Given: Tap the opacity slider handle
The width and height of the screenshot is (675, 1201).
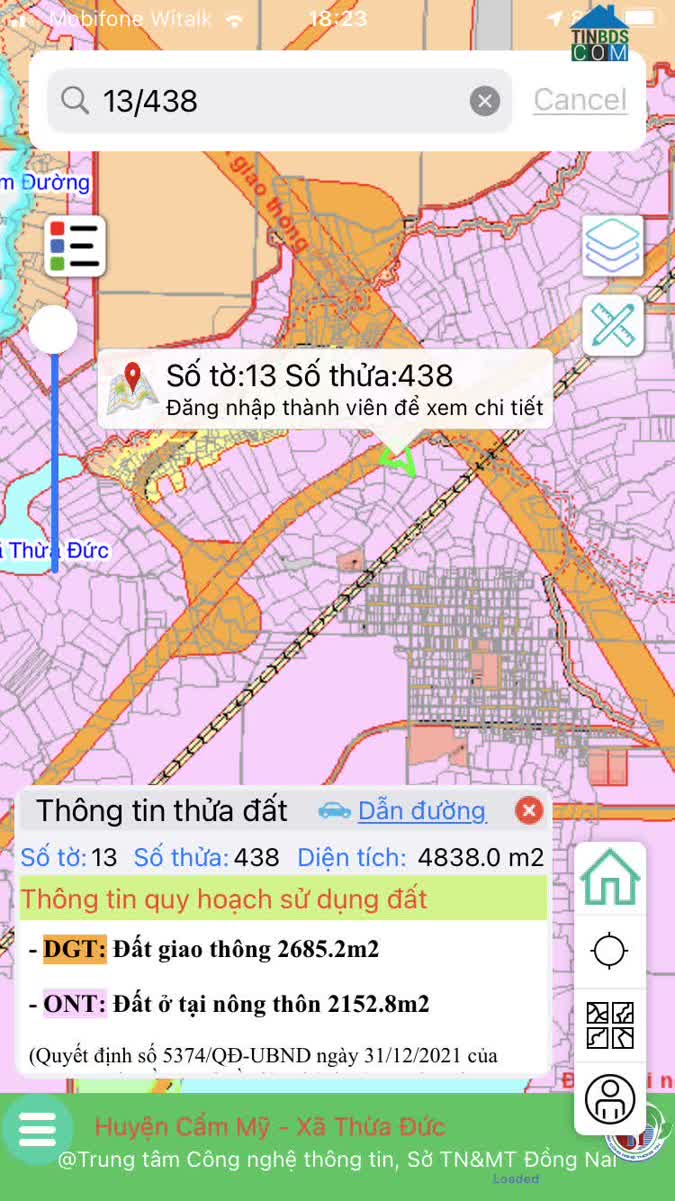Looking at the screenshot, I should tap(53, 330).
